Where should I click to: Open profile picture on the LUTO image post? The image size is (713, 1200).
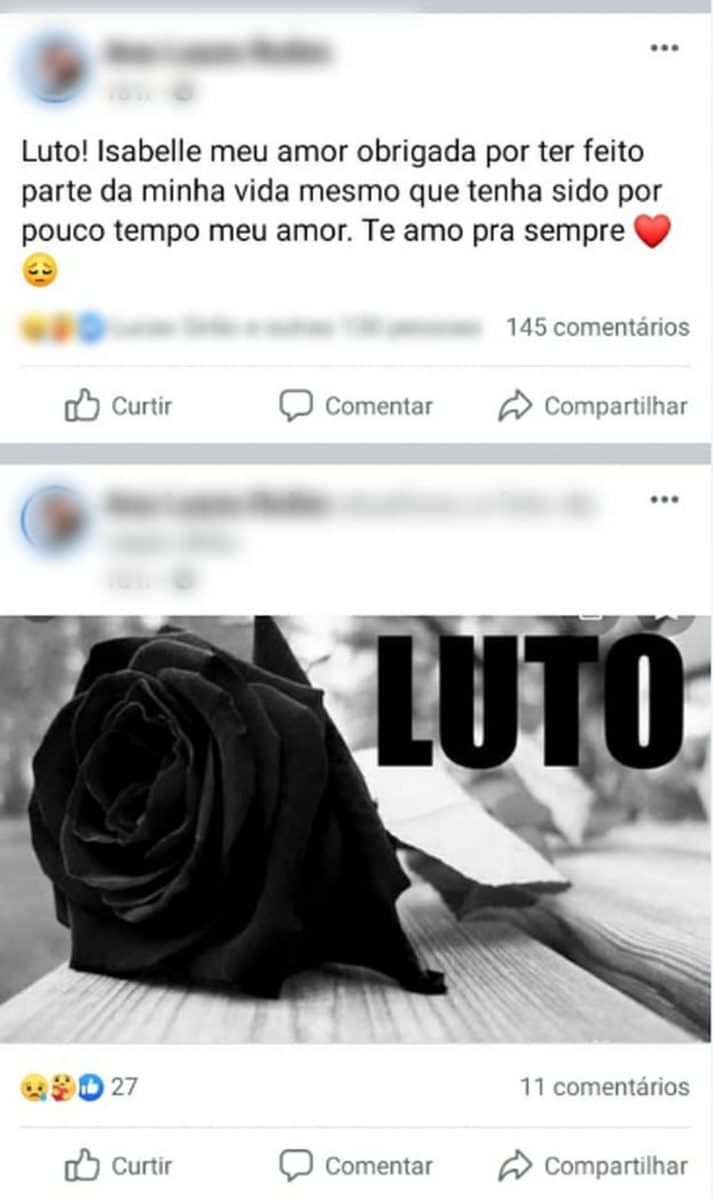click(55, 519)
